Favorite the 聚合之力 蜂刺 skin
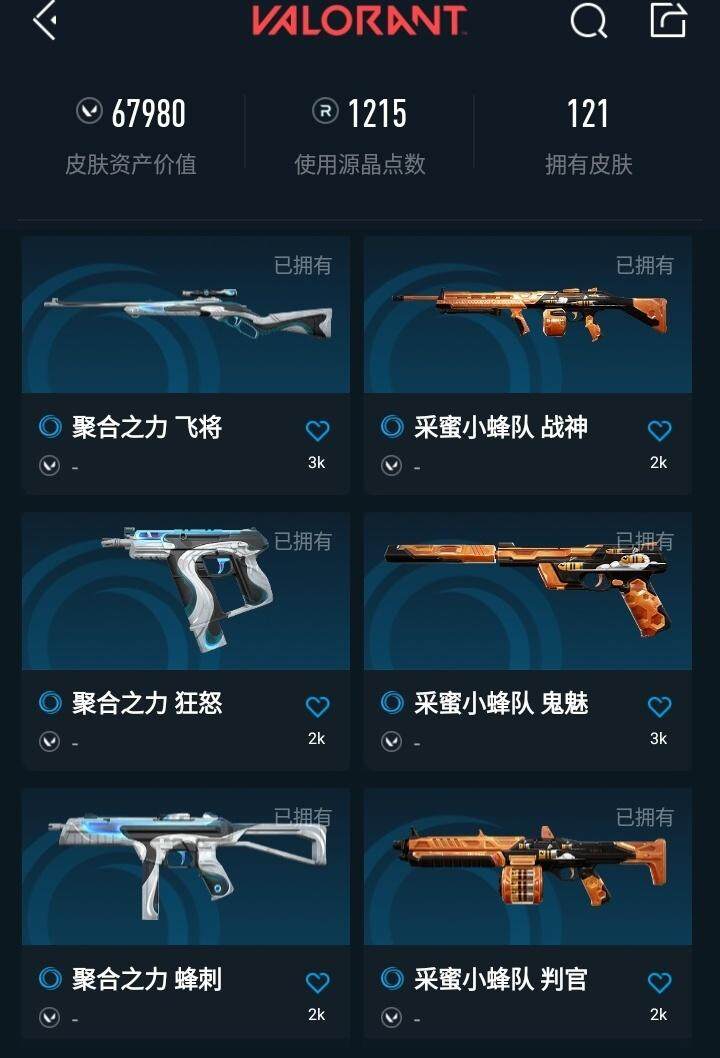The height and width of the screenshot is (1058, 720). click(x=317, y=983)
